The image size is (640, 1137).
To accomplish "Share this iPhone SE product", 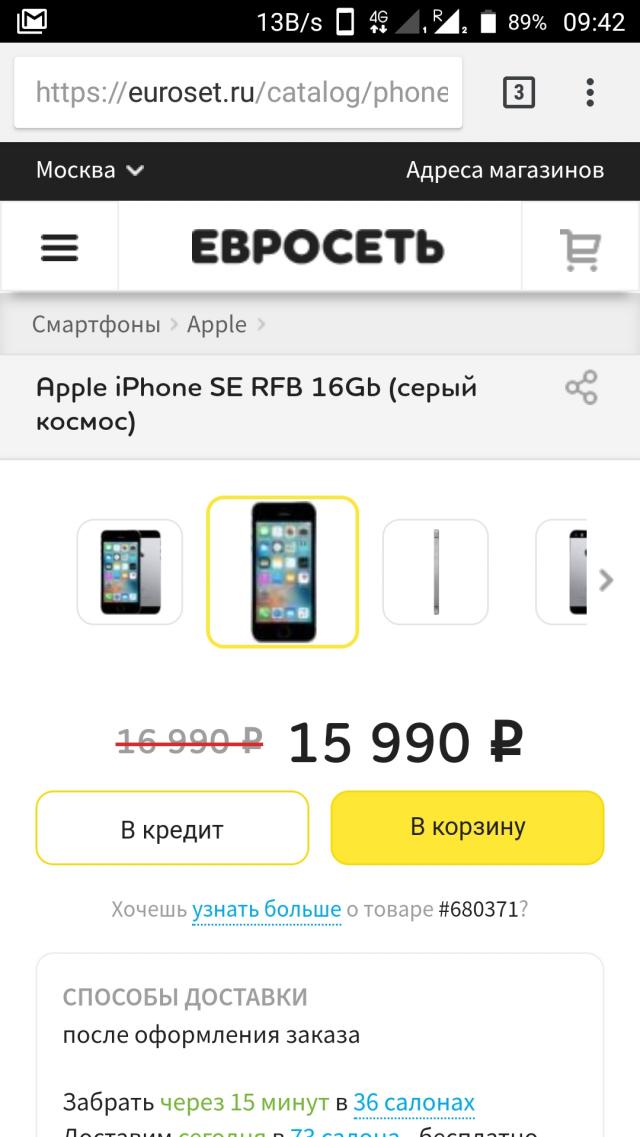I will (581, 387).
